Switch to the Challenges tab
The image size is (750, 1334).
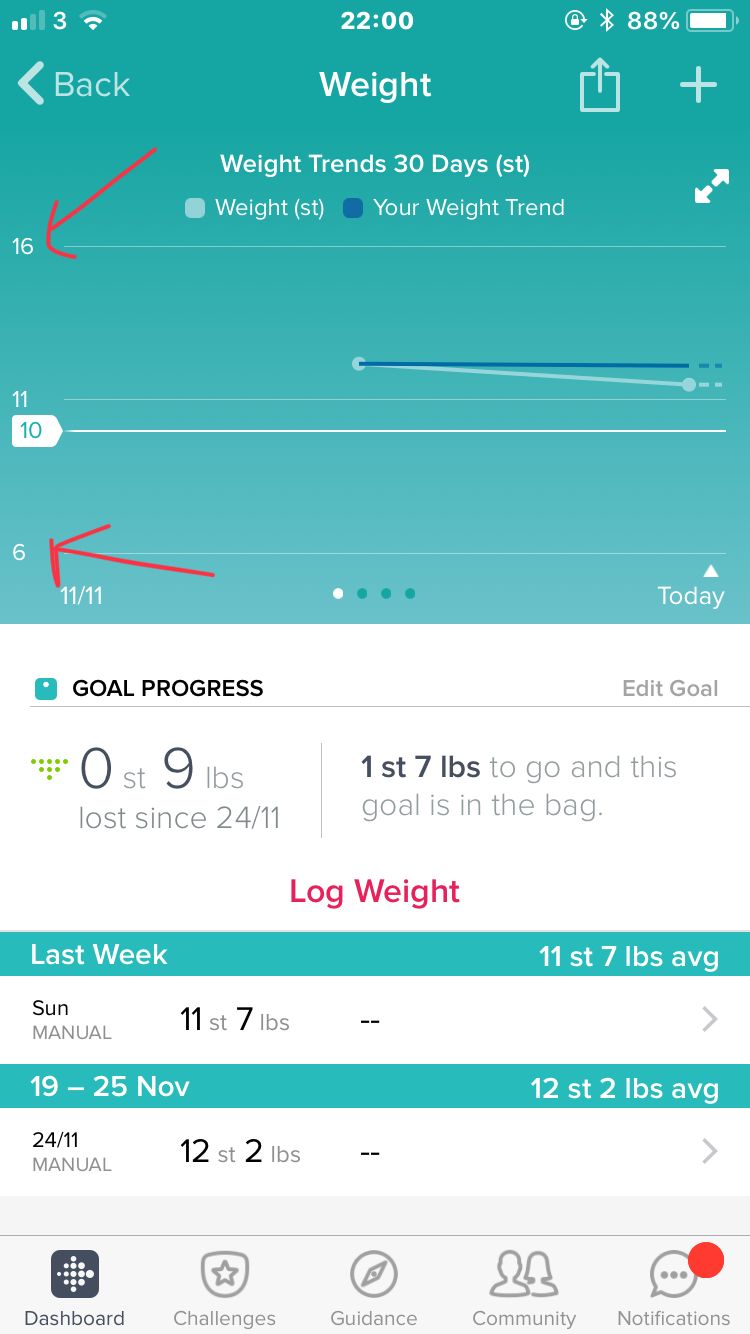(x=224, y=1288)
